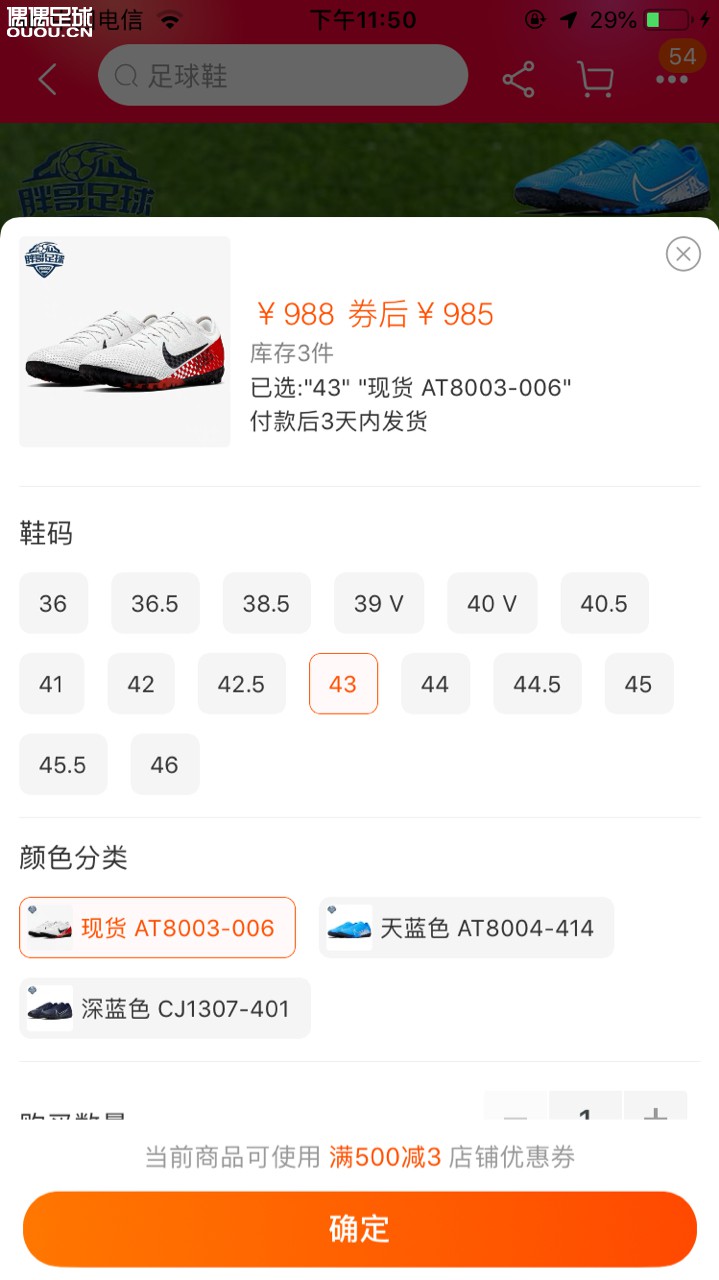This screenshot has height=1280, width=719.
Task: Select color 天蓝色 AT8004-414
Action: coord(466,928)
